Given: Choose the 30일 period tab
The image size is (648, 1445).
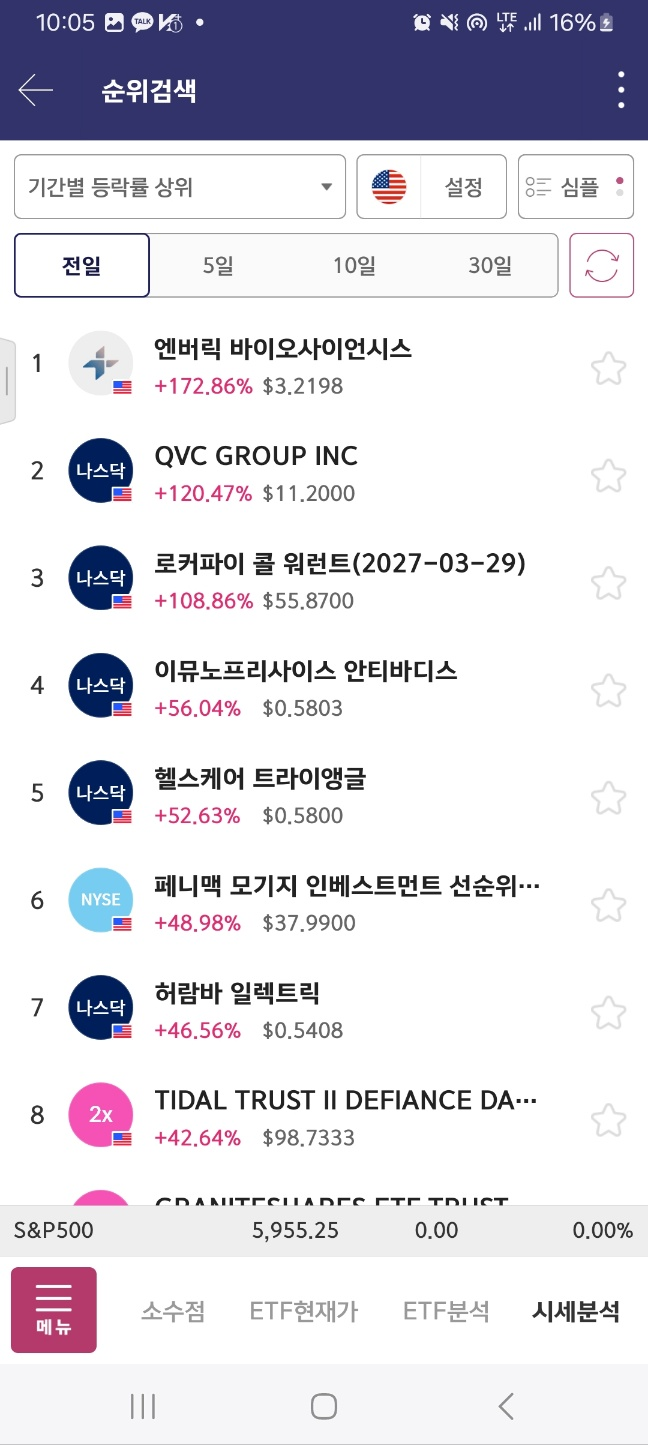Looking at the screenshot, I should tap(490, 266).
